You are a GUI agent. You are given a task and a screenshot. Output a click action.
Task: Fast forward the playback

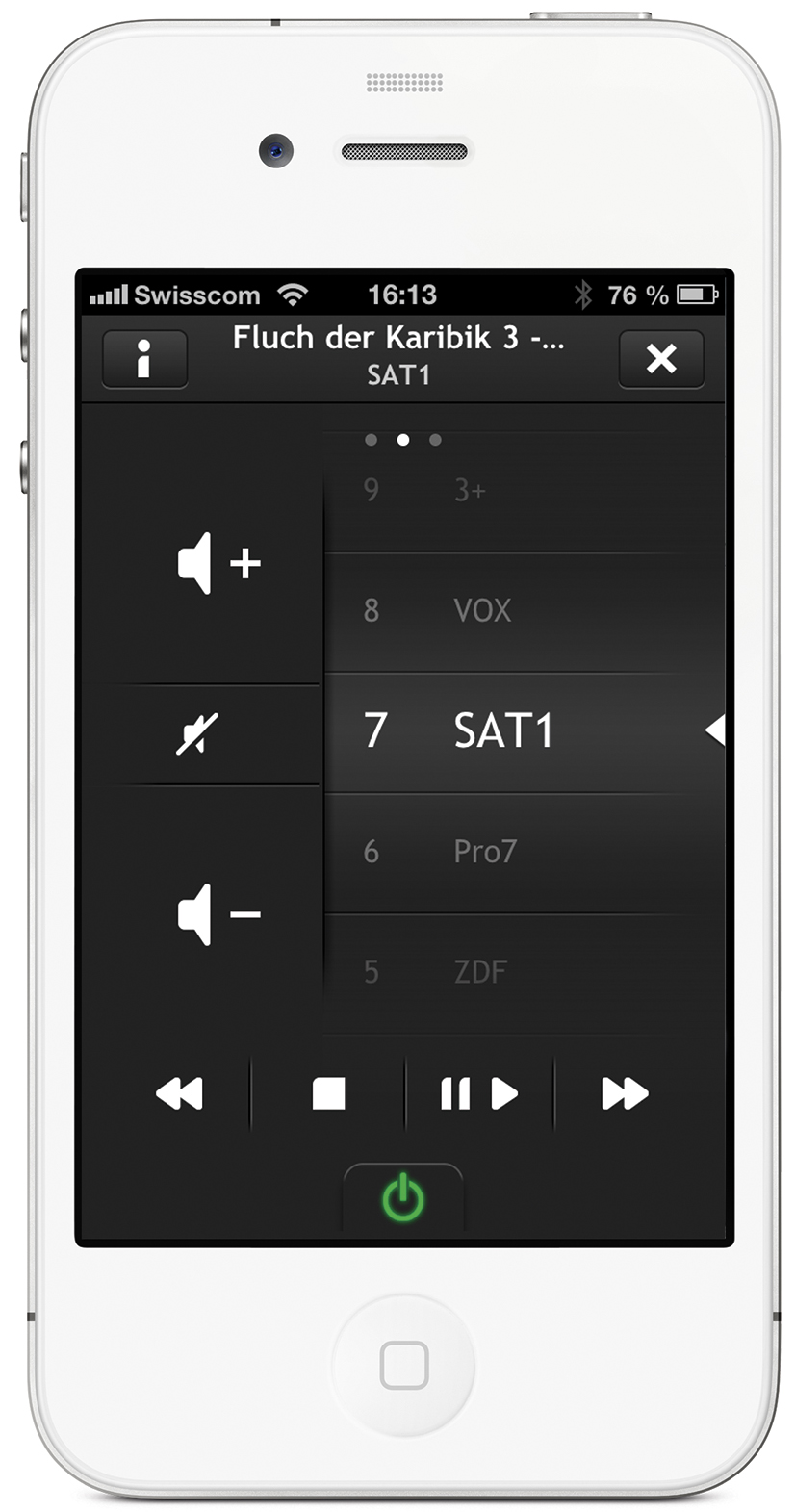[x=625, y=1094]
